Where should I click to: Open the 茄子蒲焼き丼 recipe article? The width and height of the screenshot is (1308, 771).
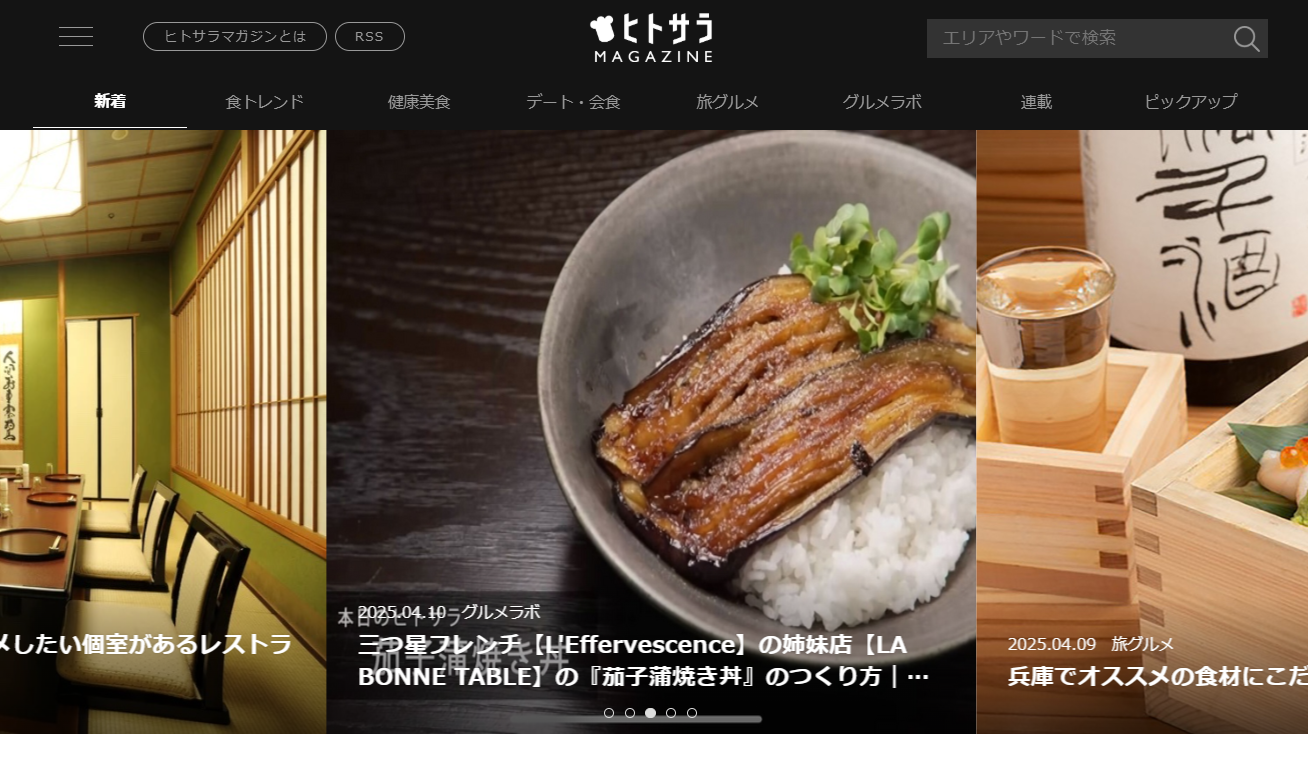click(644, 660)
